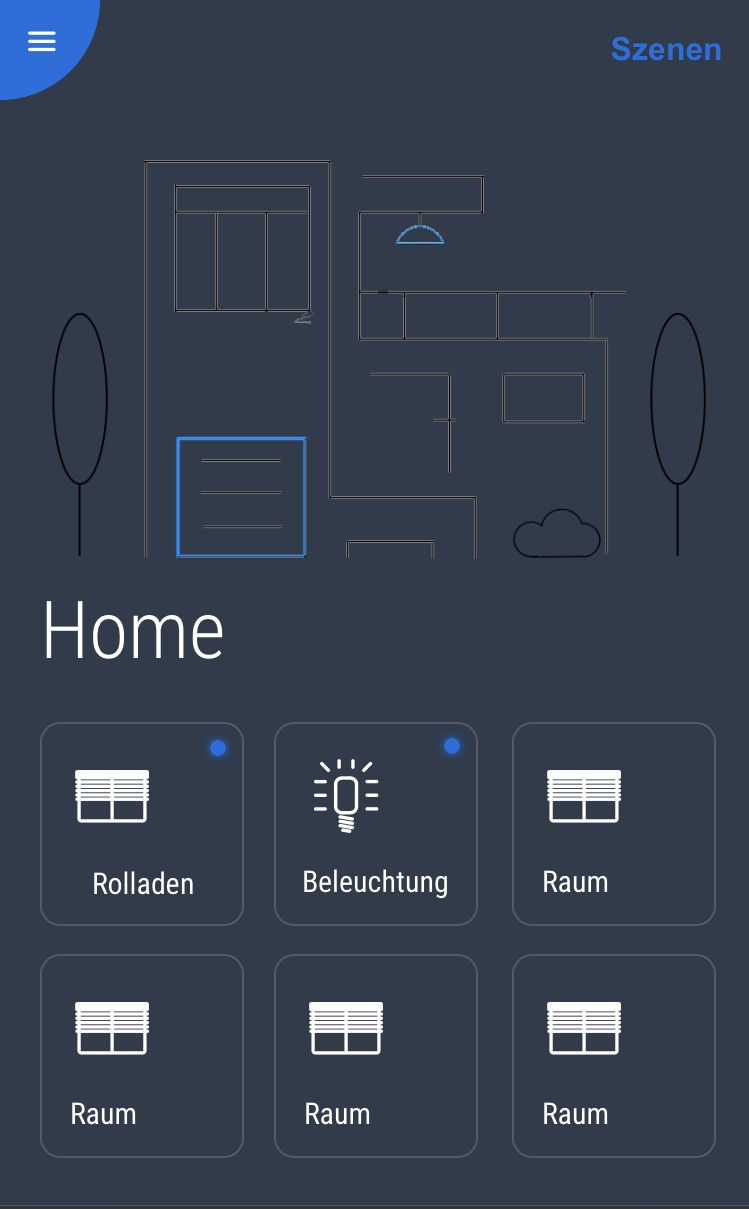The image size is (749, 1209).
Task: Open the hamburger menu
Action: click(41, 41)
